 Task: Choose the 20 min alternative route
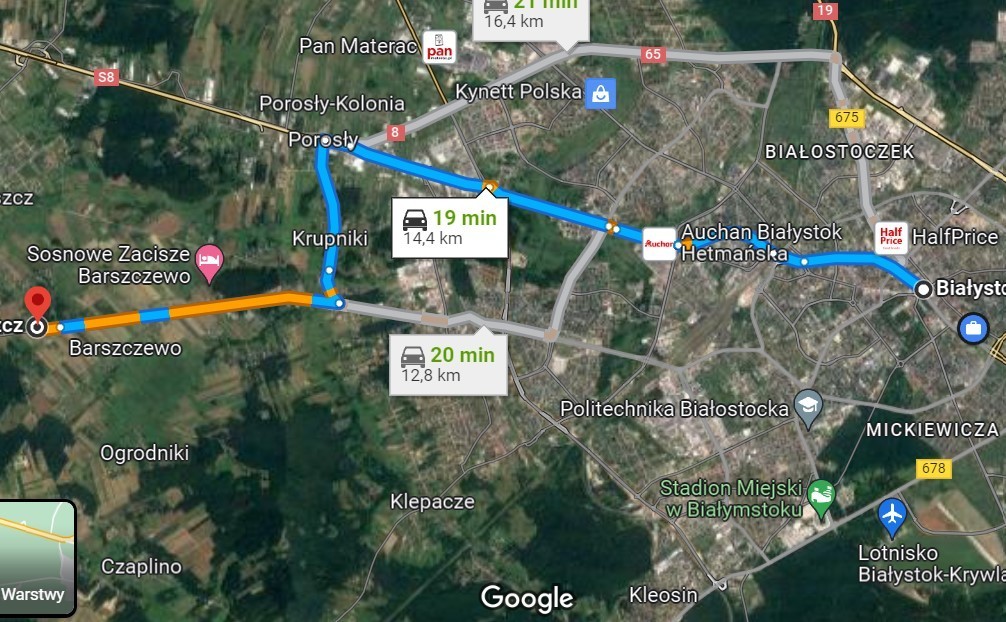coord(446,364)
